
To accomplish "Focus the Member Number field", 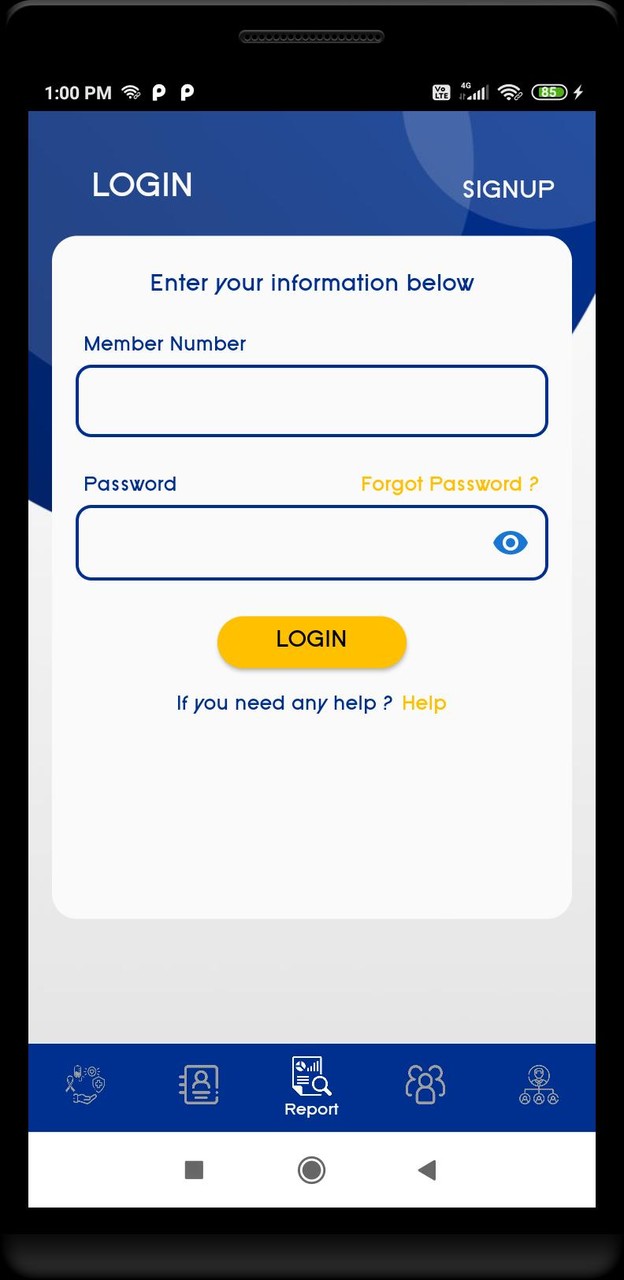I will pos(311,401).
